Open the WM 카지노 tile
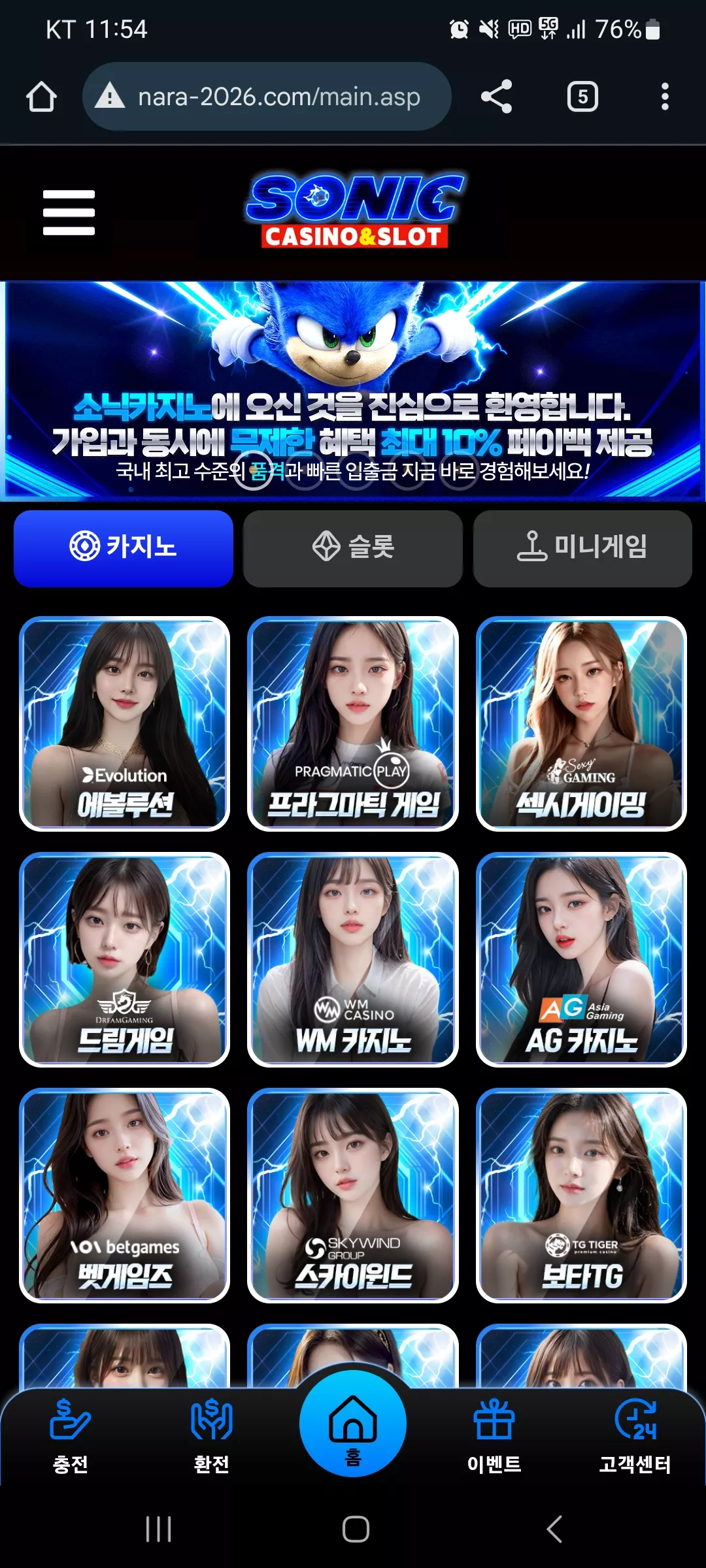 click(x=353, y=960)
